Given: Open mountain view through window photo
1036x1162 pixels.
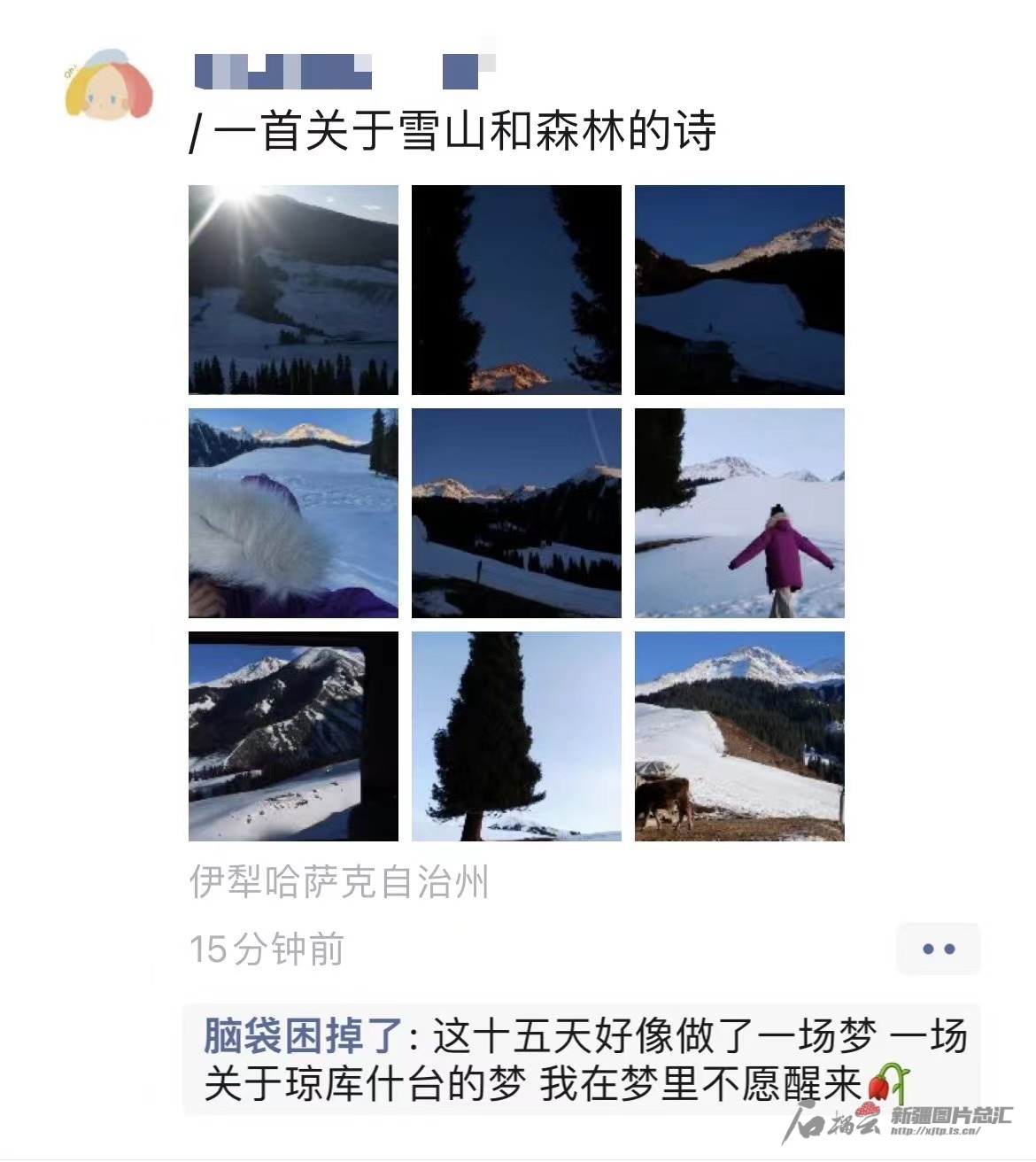Looking at the screenshot, I should coord(293,736).
